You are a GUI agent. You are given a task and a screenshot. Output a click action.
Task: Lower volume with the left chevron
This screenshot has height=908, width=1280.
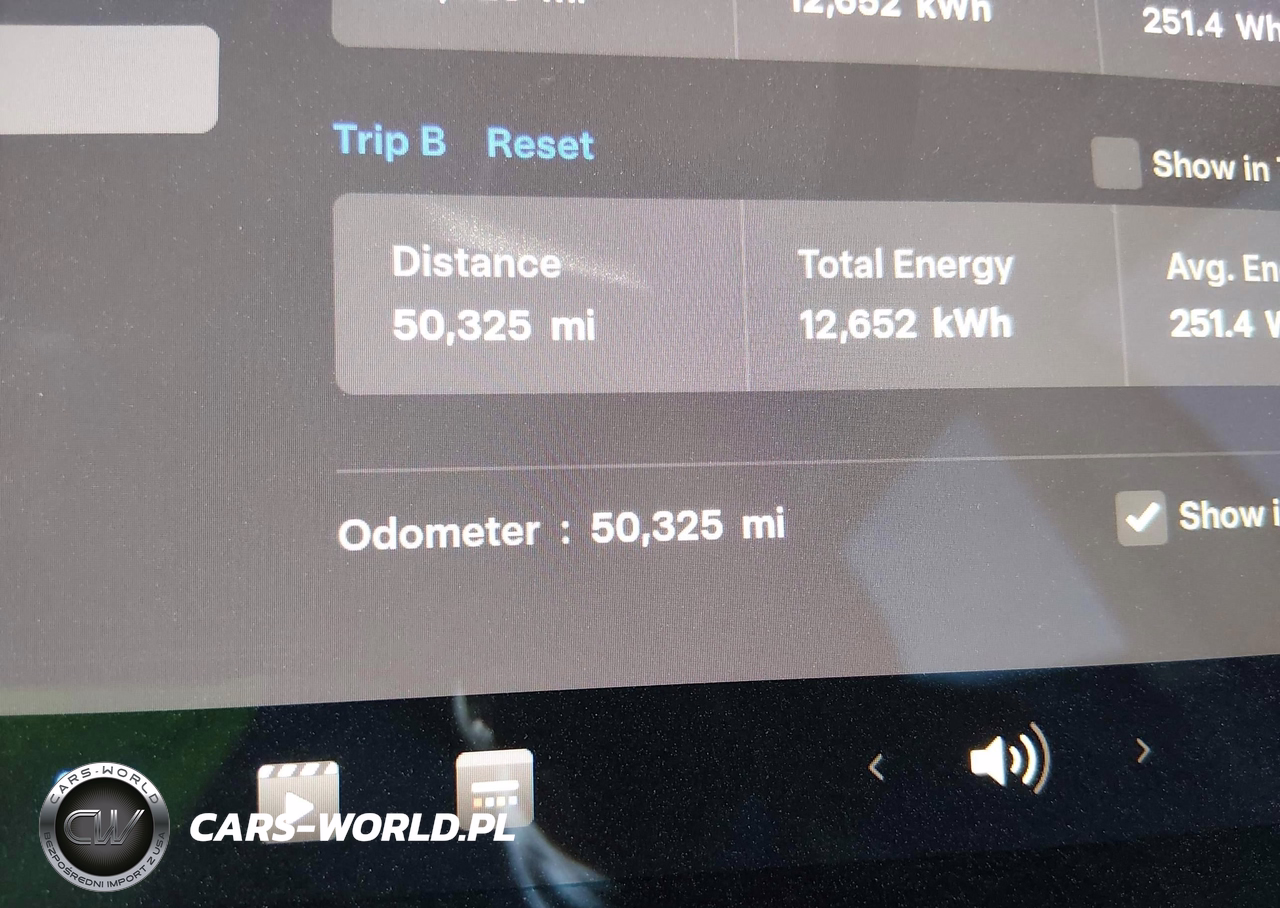point(876,767)
